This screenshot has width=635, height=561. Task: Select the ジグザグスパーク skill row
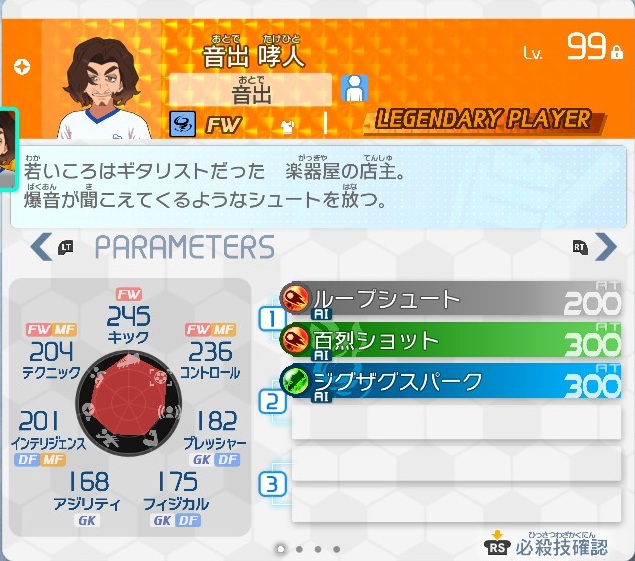coord(450,383)
